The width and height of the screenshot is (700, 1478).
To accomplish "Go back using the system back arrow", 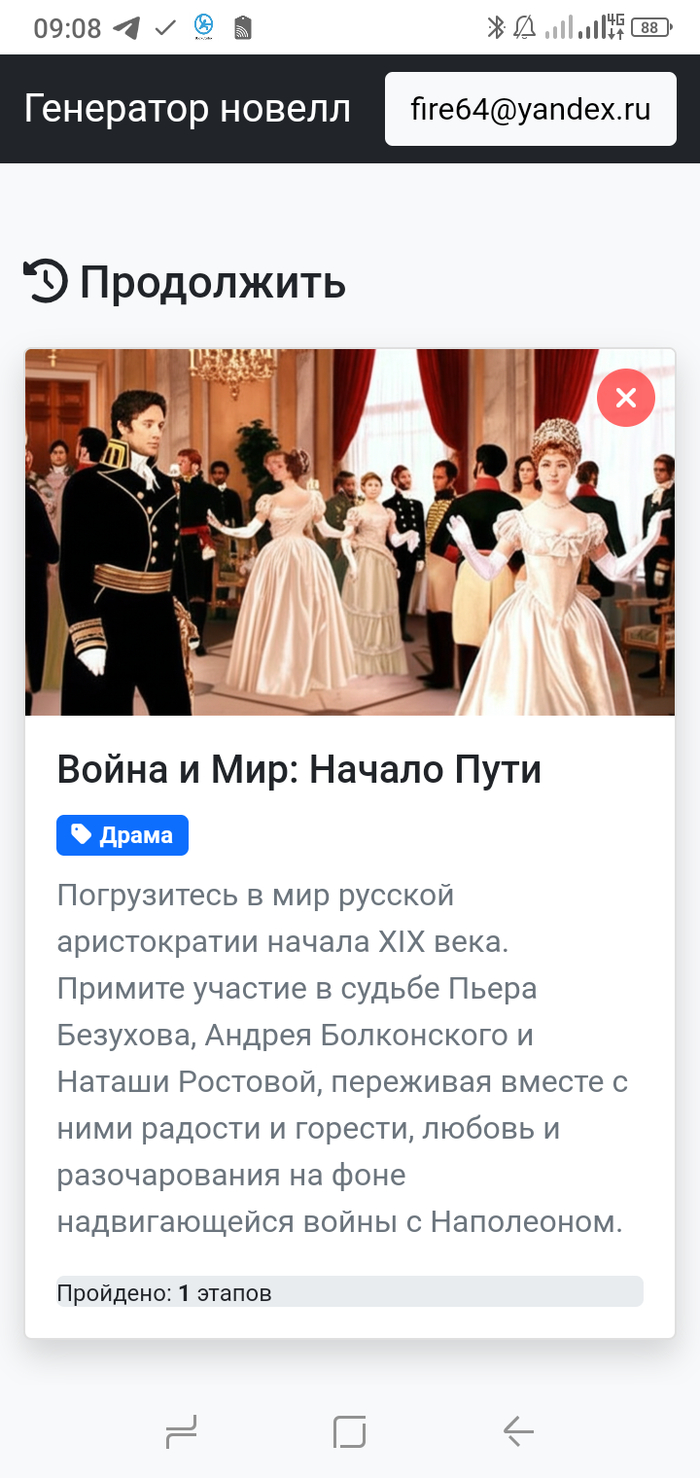I will click(x=518, y=1433).
